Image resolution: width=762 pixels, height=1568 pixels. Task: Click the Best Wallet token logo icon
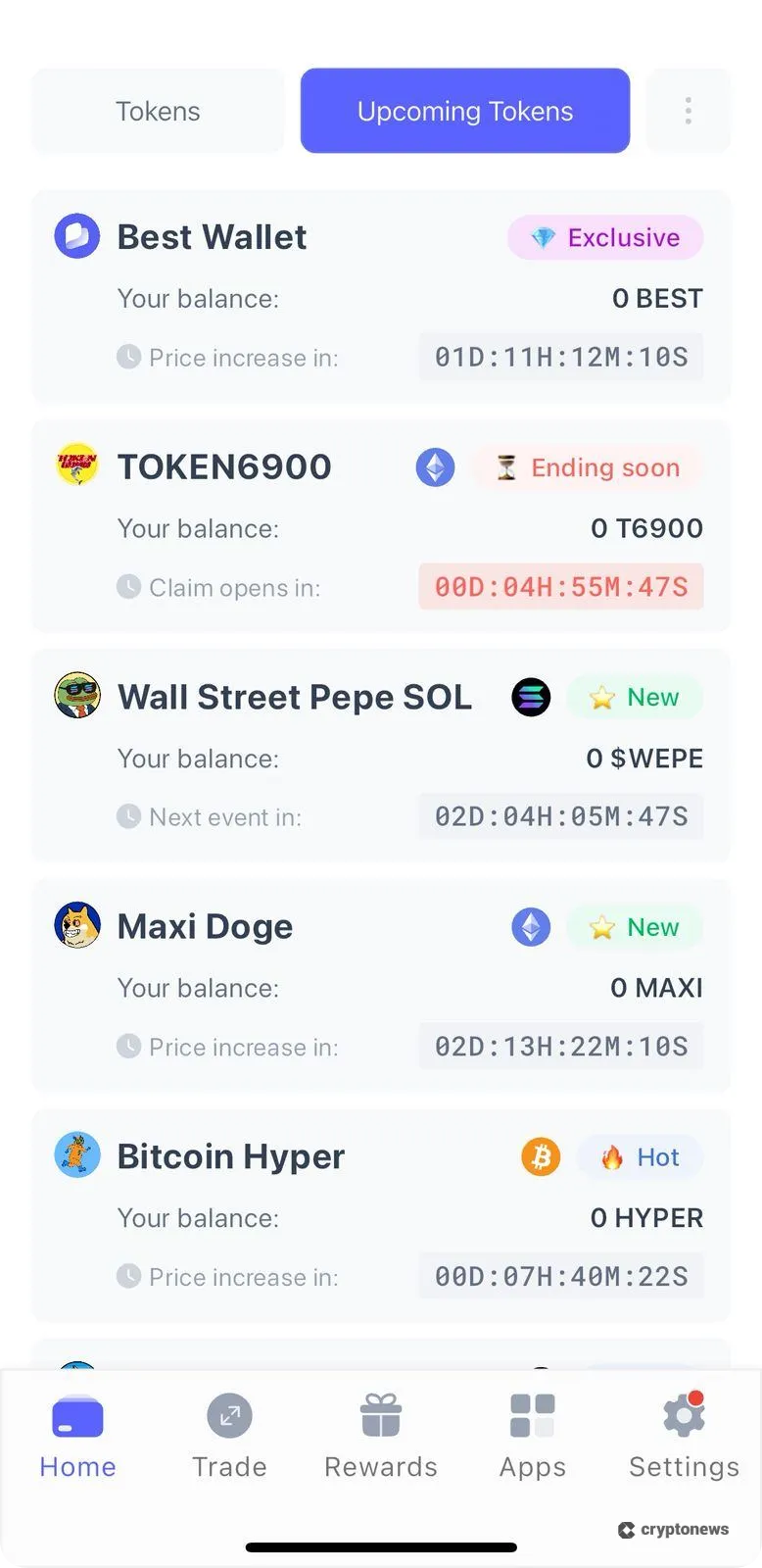76,236
